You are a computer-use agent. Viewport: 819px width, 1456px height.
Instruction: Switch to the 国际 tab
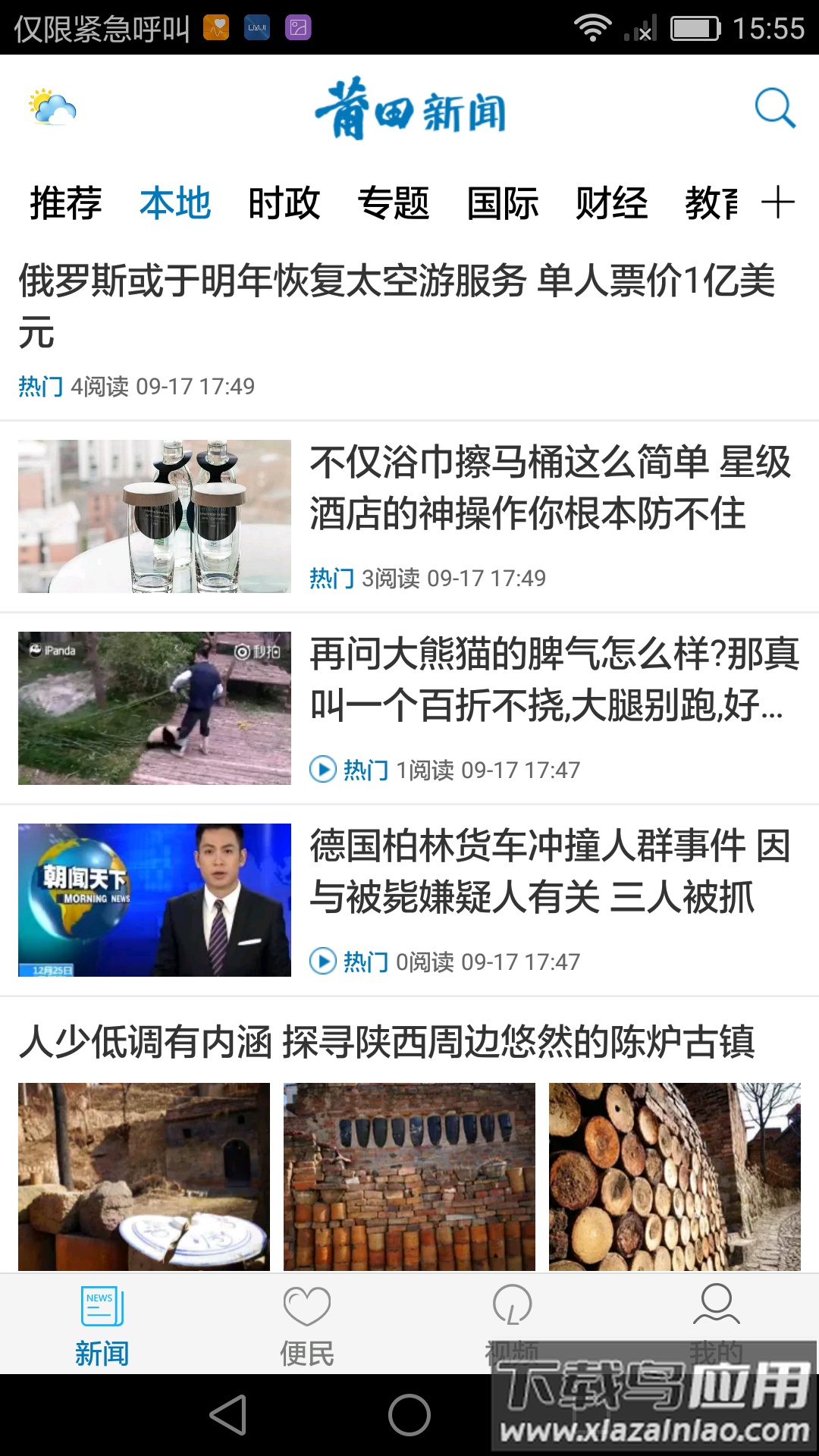pos(503,203)
